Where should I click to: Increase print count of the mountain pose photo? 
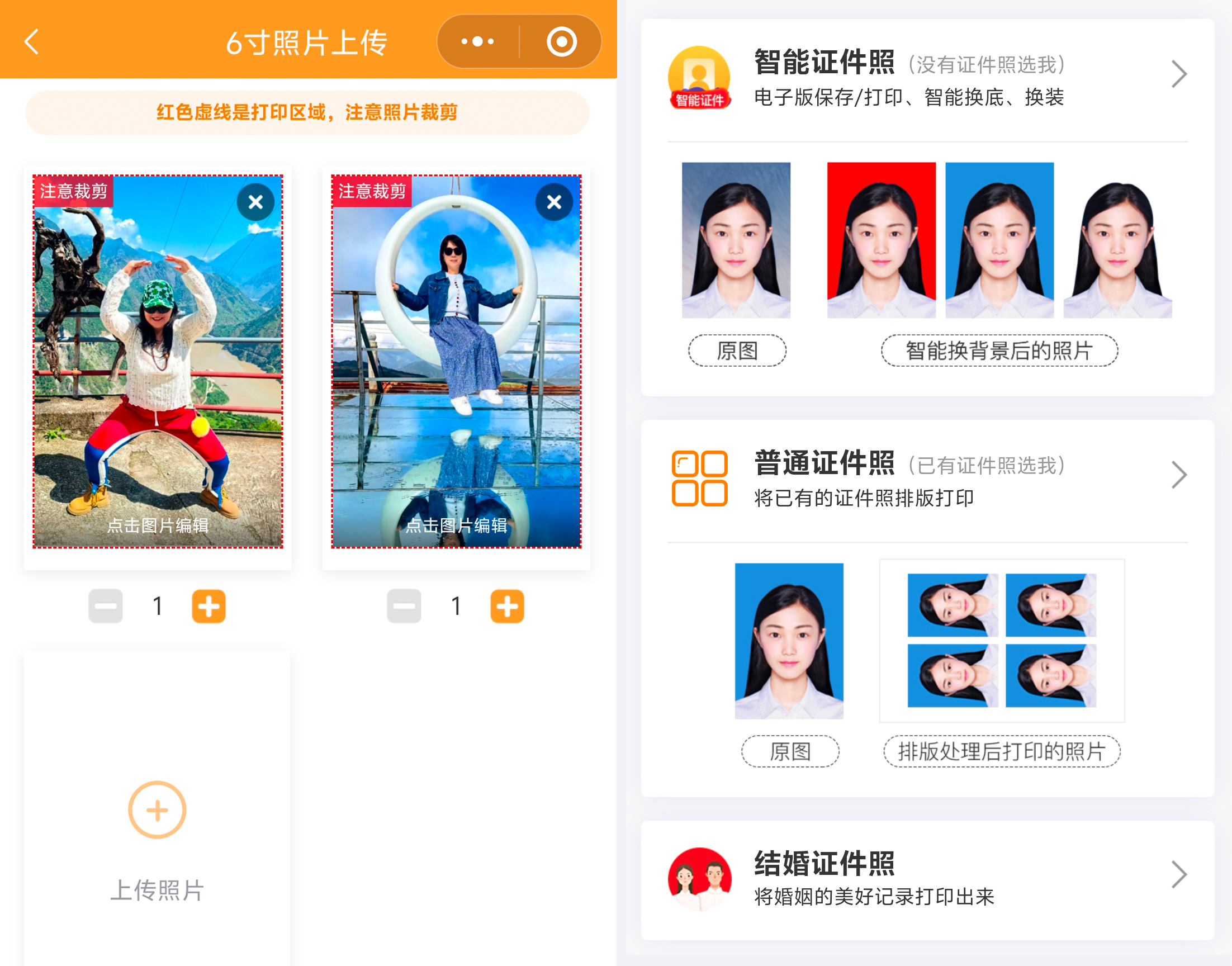click(x=209, y=607)
